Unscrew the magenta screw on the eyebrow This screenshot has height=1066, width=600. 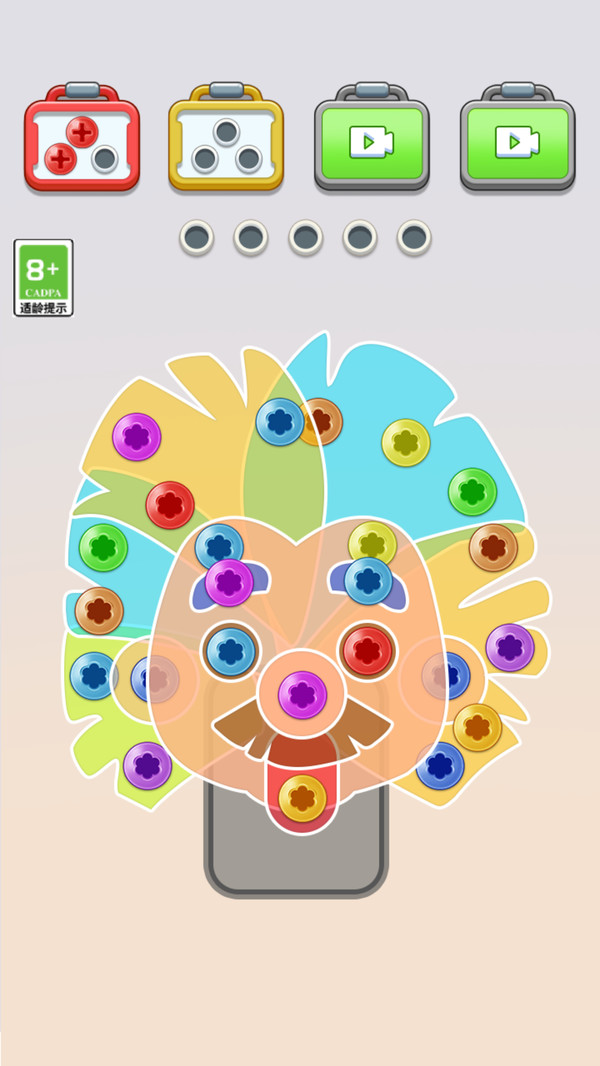click(229, 583)
